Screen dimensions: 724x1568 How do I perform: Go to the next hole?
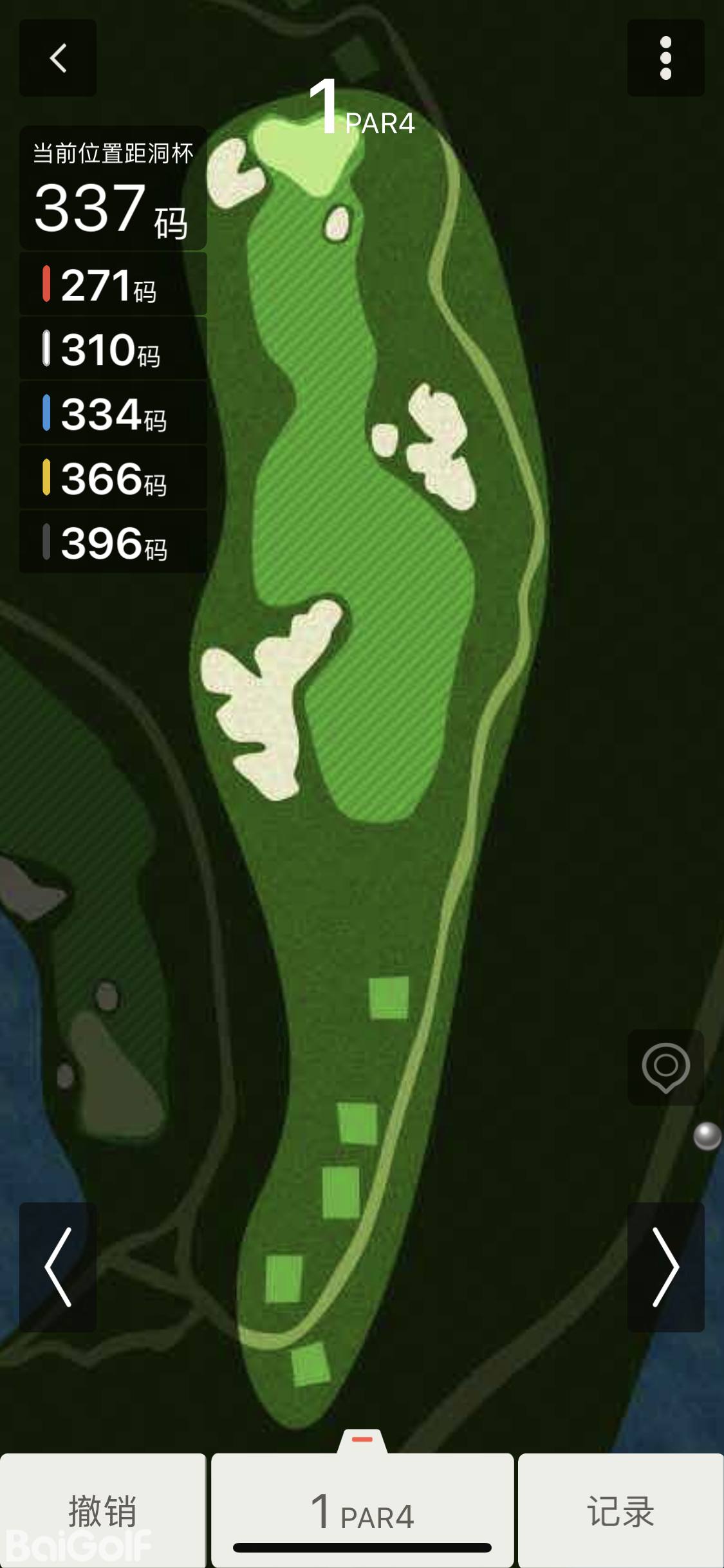click(665, 1267)
